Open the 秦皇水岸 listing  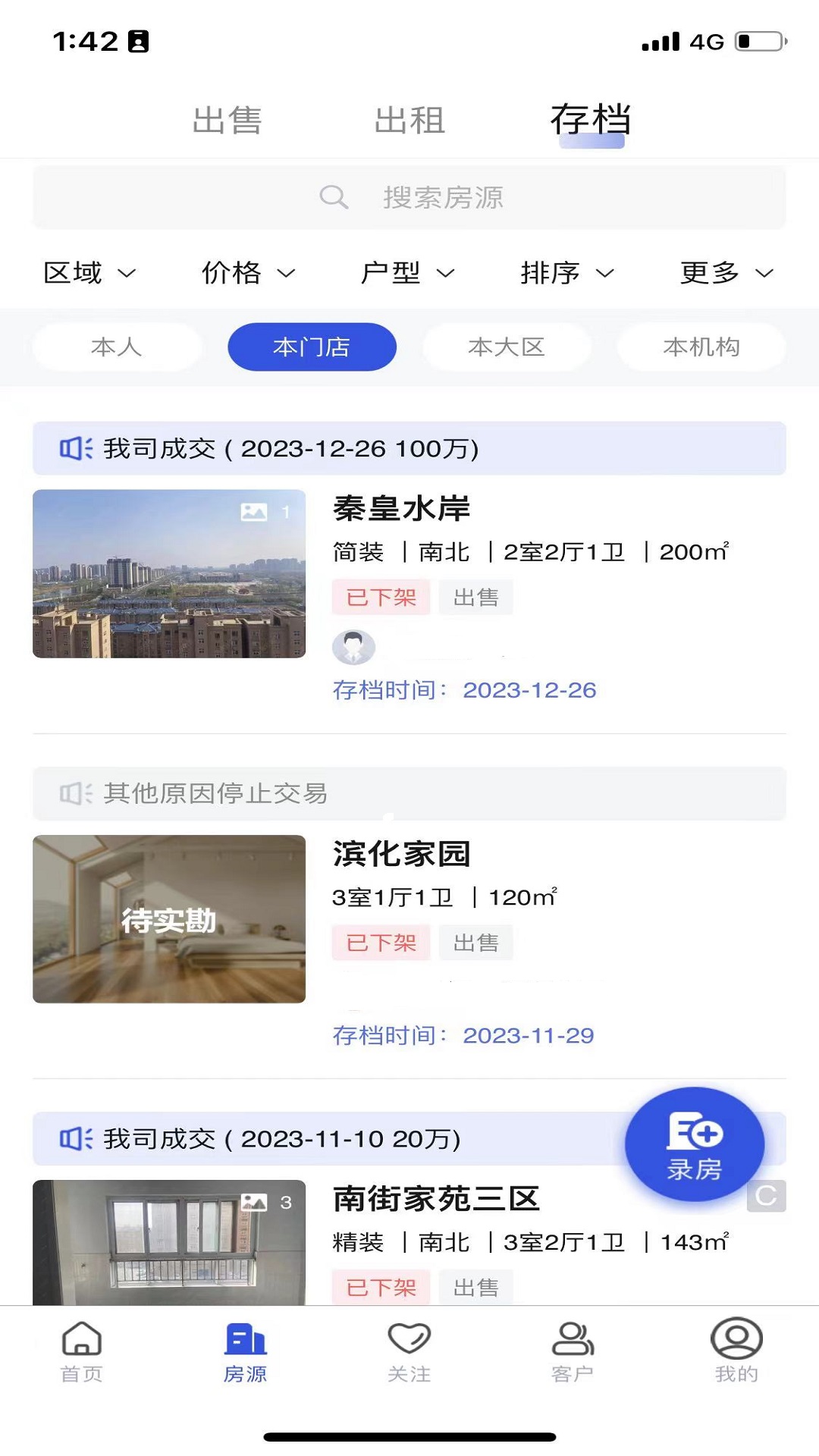coord(402,509)
